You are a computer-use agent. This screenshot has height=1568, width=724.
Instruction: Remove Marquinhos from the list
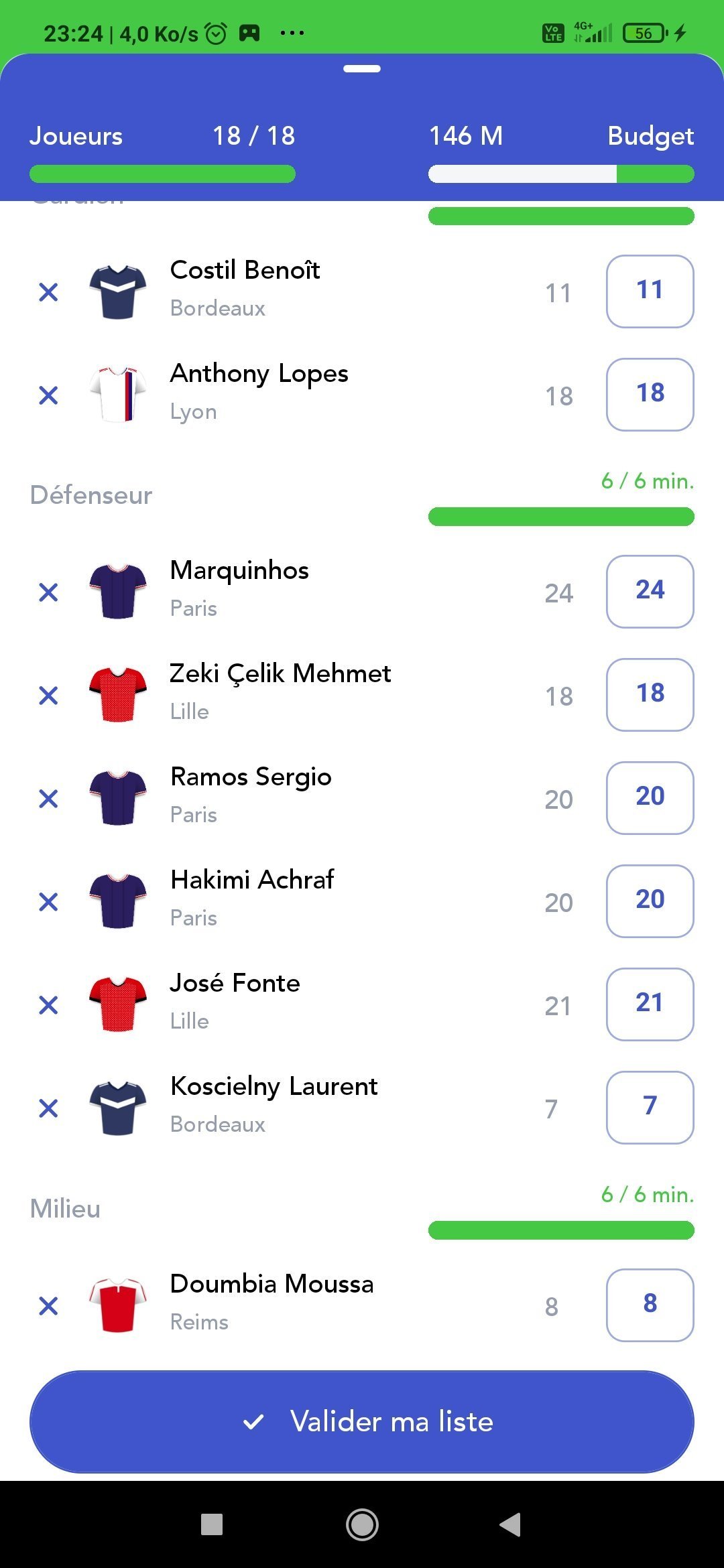click(48, 592)
